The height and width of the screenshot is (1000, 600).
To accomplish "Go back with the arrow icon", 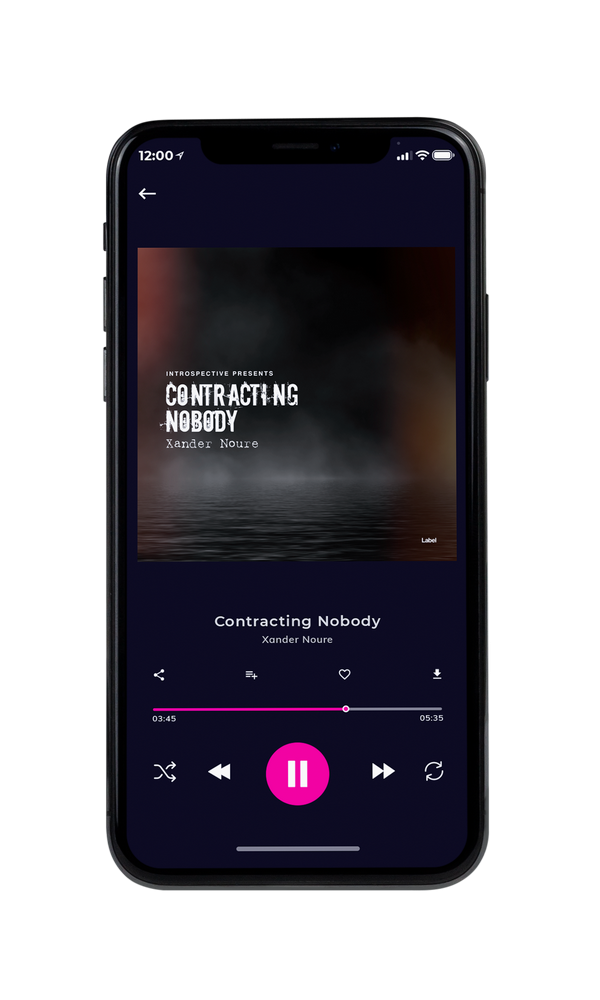I will [x=147, y=193].
